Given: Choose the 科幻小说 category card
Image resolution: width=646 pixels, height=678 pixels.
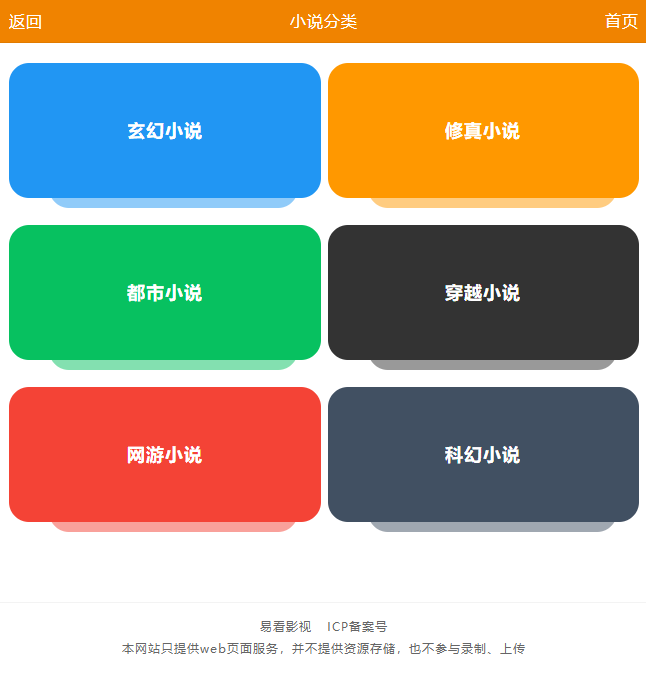Looking at the screenshot, I should [483, 455].
